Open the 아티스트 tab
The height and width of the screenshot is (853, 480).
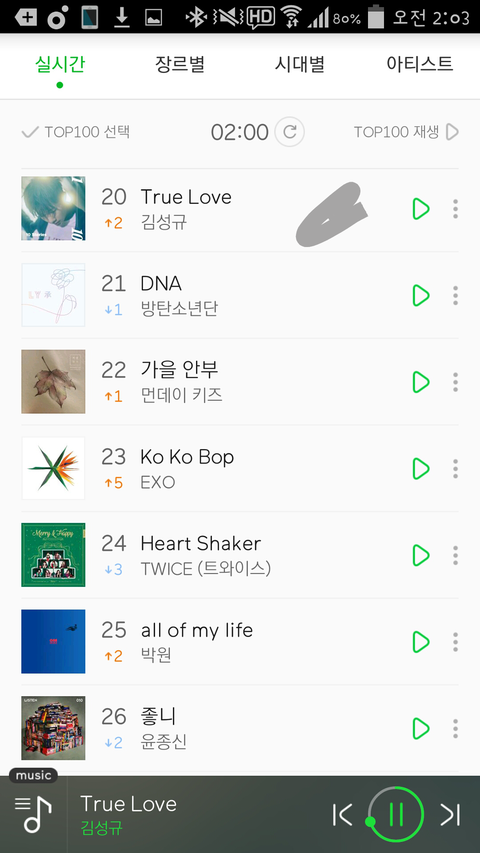[420, 65]
